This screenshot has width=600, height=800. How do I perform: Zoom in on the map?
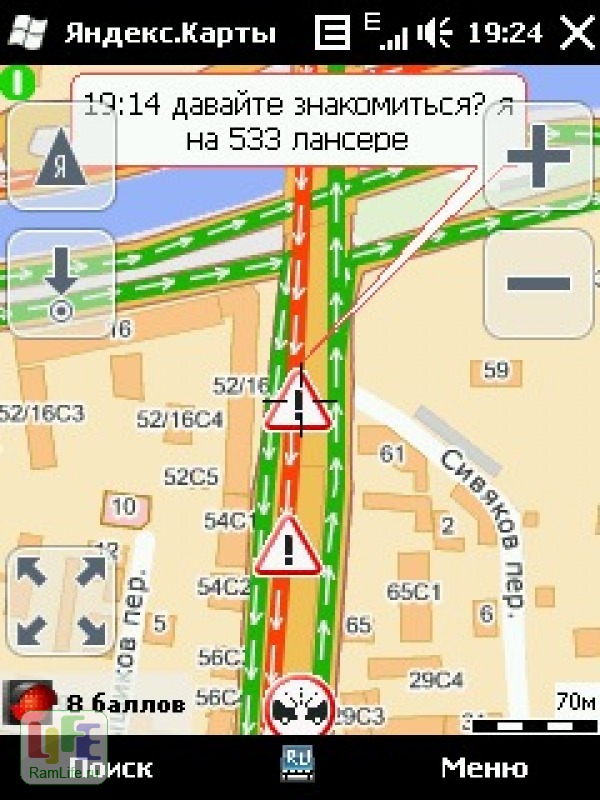[540, 158]
